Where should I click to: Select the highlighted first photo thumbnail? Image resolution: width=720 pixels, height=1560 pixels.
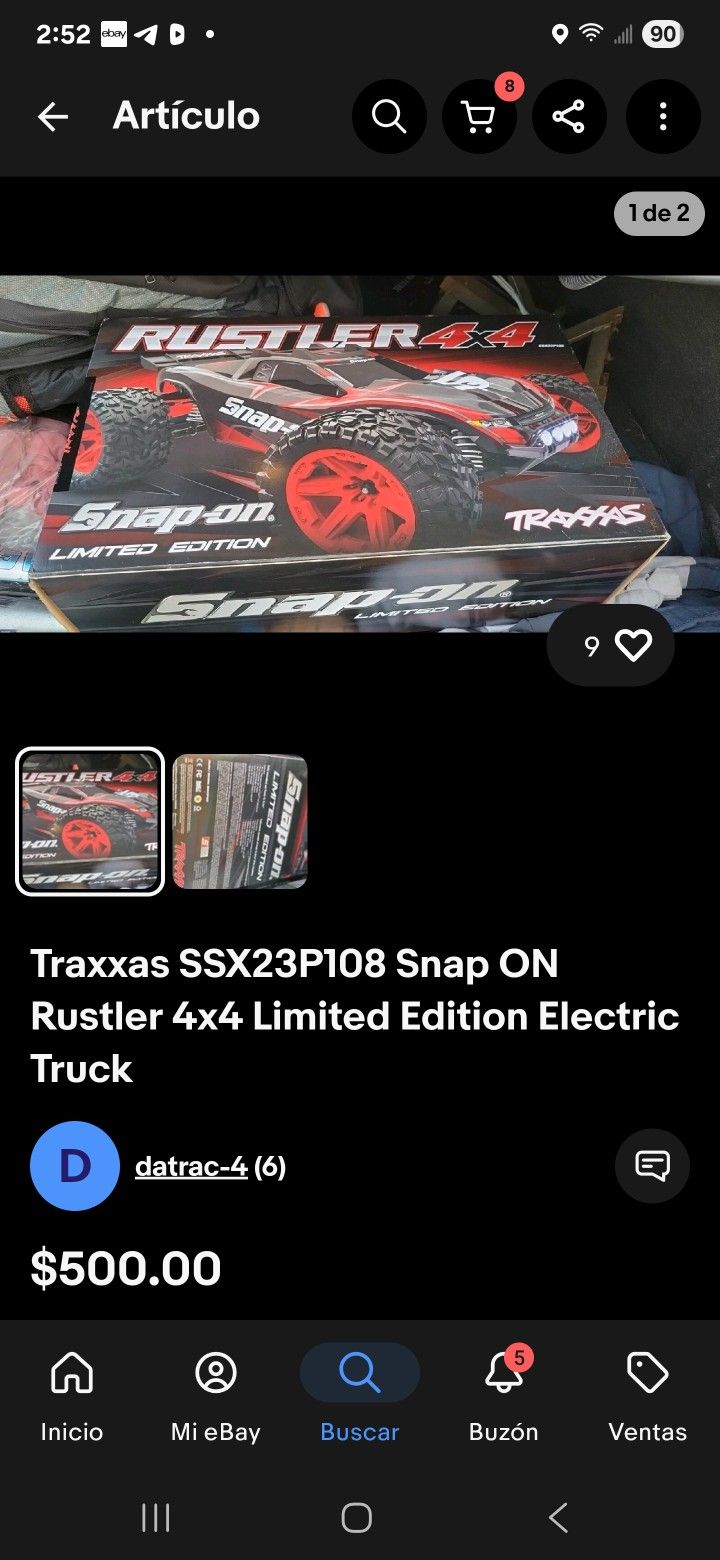coord(88,820)
